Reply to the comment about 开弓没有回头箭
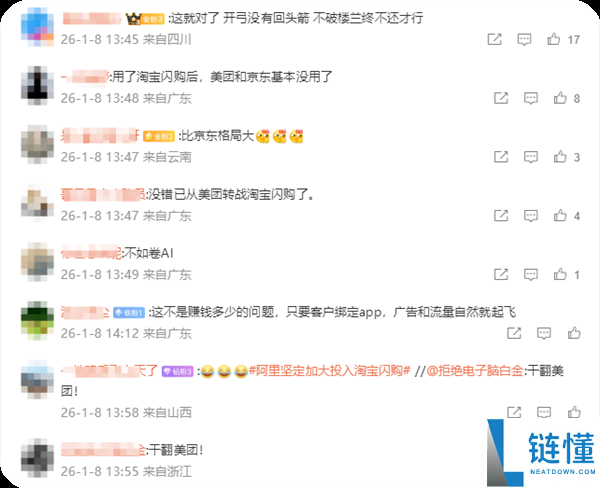 [x=525, y=40]
